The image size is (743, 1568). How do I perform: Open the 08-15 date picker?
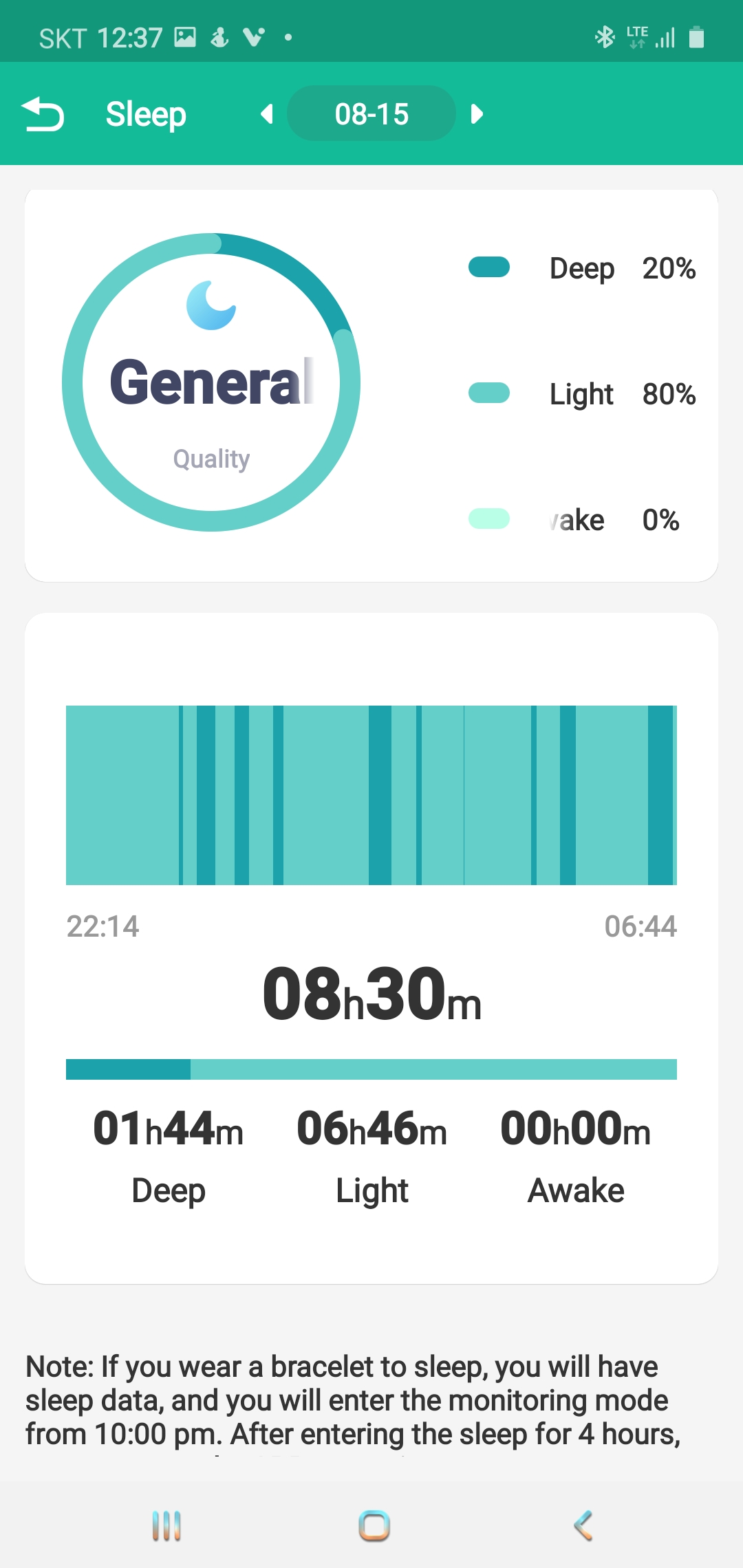[x=371, y=113]
